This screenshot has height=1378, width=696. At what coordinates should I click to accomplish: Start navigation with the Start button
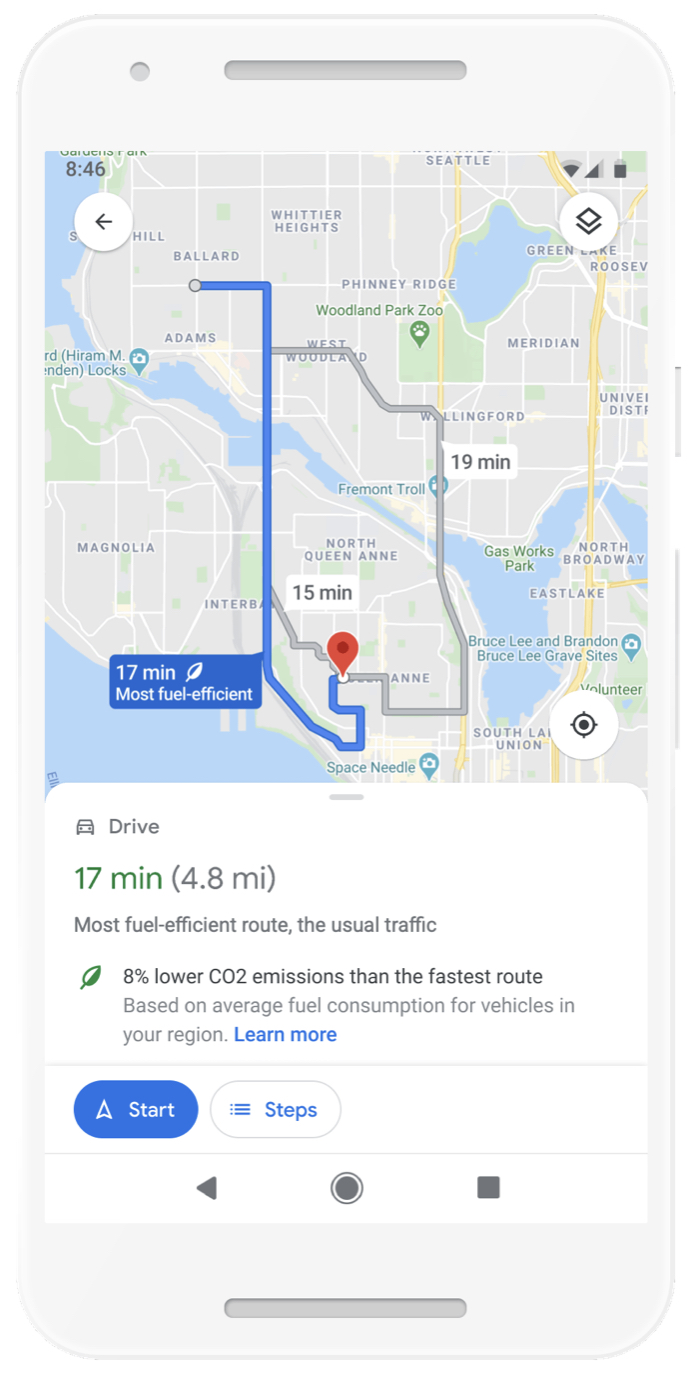(x=136, y=1109)
